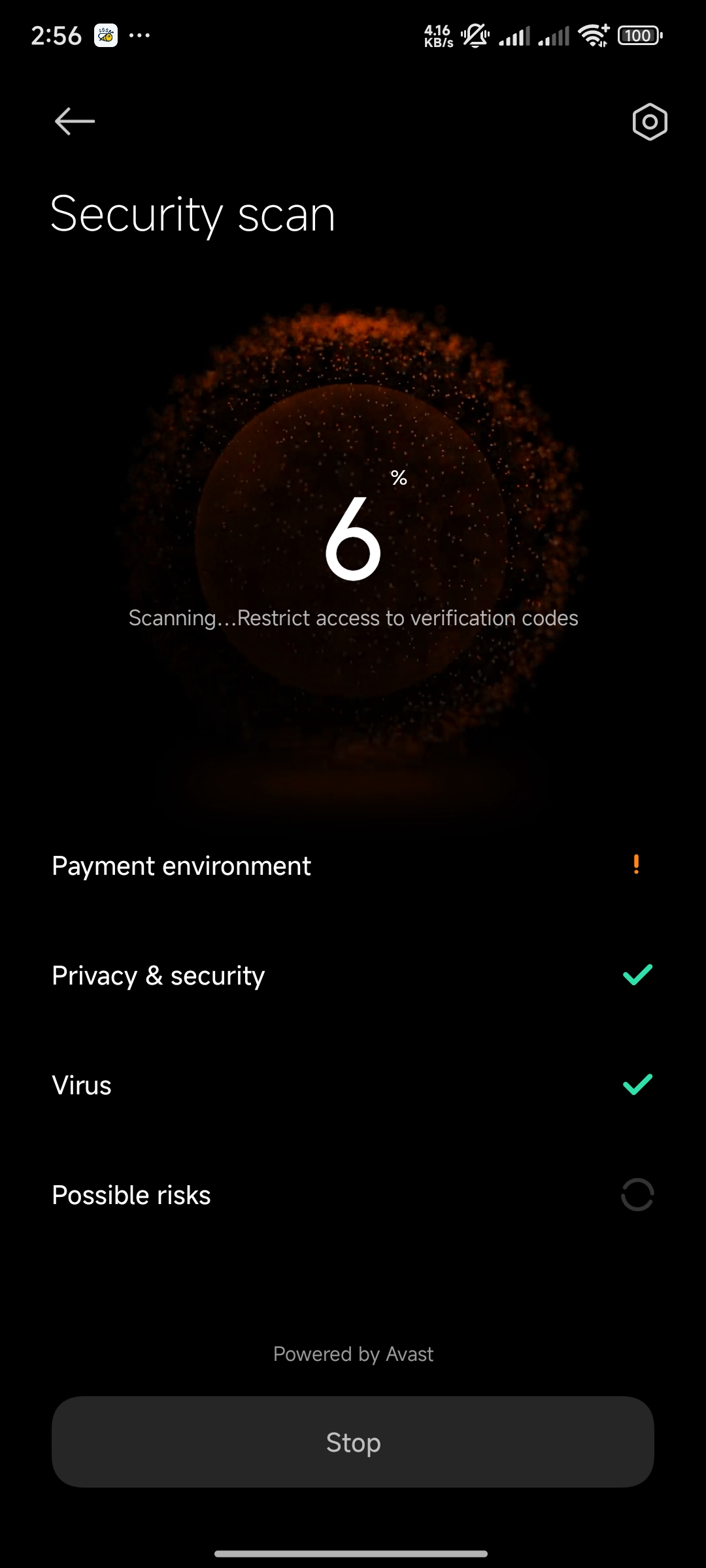
Task: Open security scan settings hexagon icon
Action: click(x=650, y=122)
